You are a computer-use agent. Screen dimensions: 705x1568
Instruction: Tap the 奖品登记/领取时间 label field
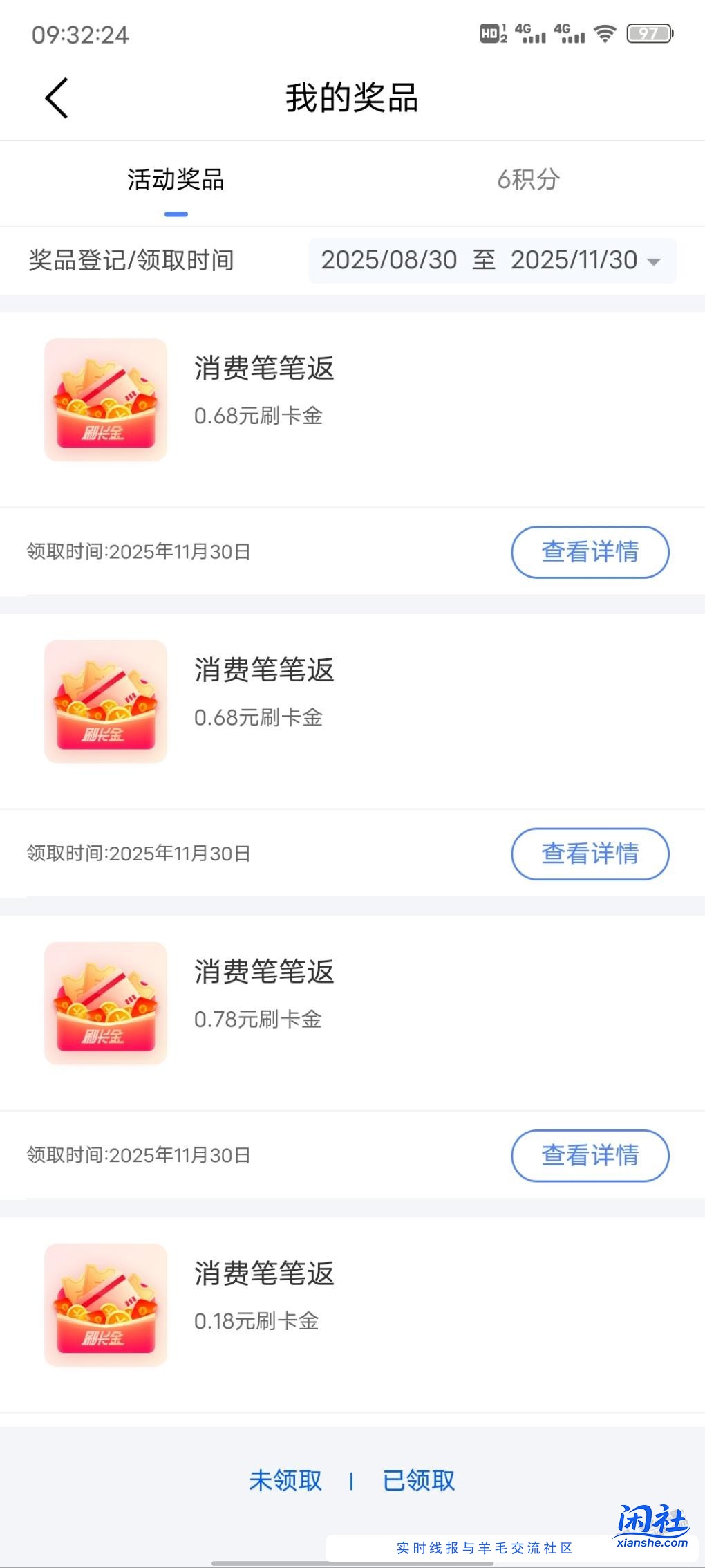click(x=131, y=261)
